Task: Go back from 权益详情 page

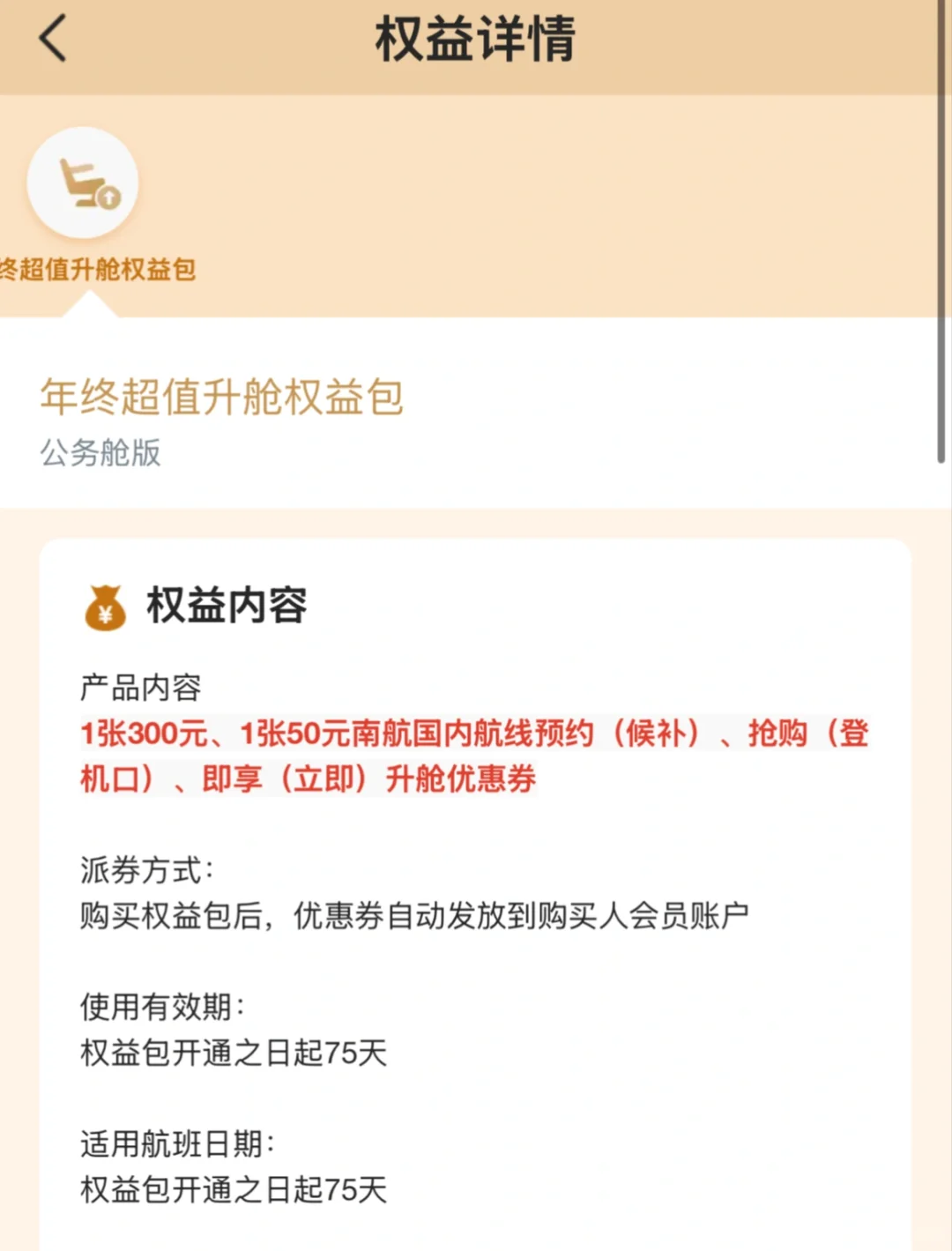Action: [x=53, y=40]
